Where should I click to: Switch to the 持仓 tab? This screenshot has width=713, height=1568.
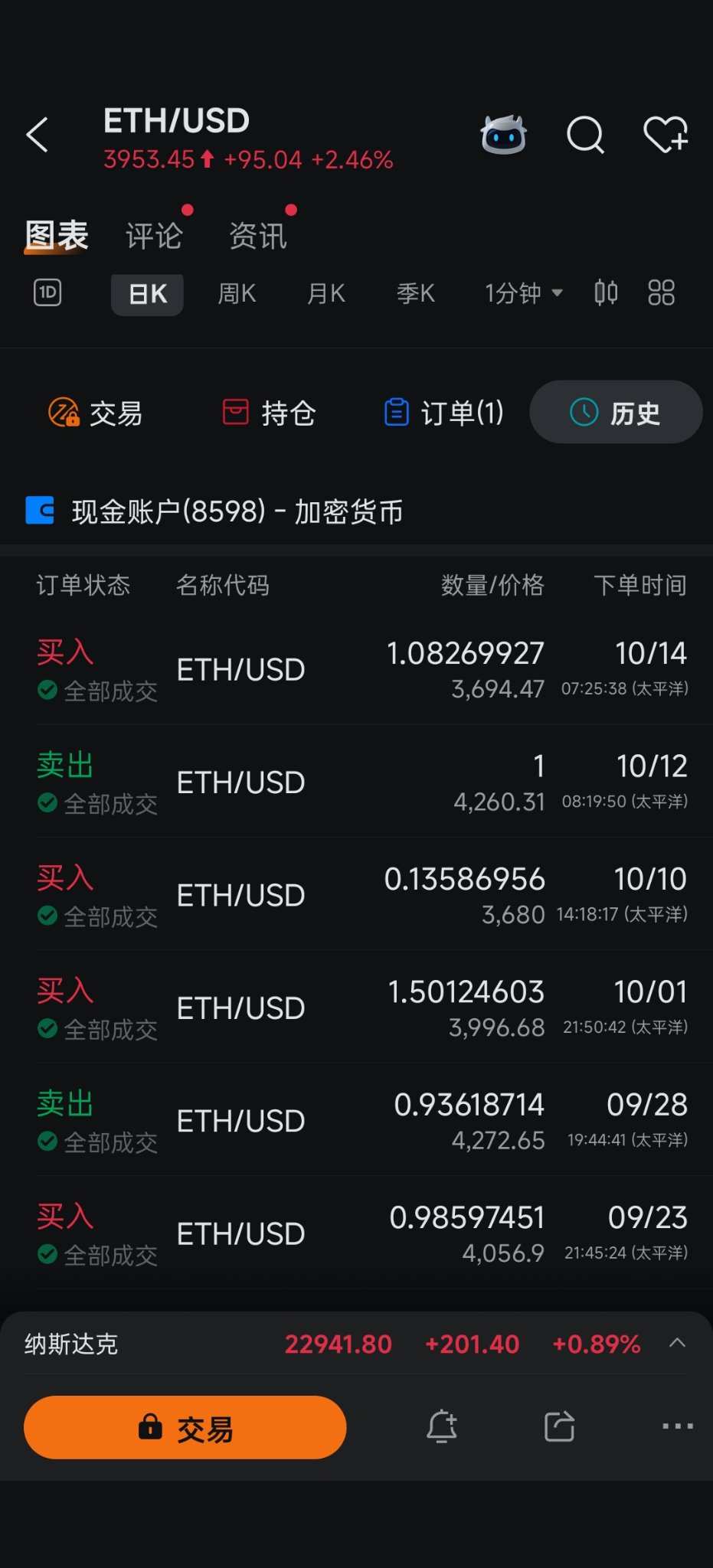[x=270, y=413]
